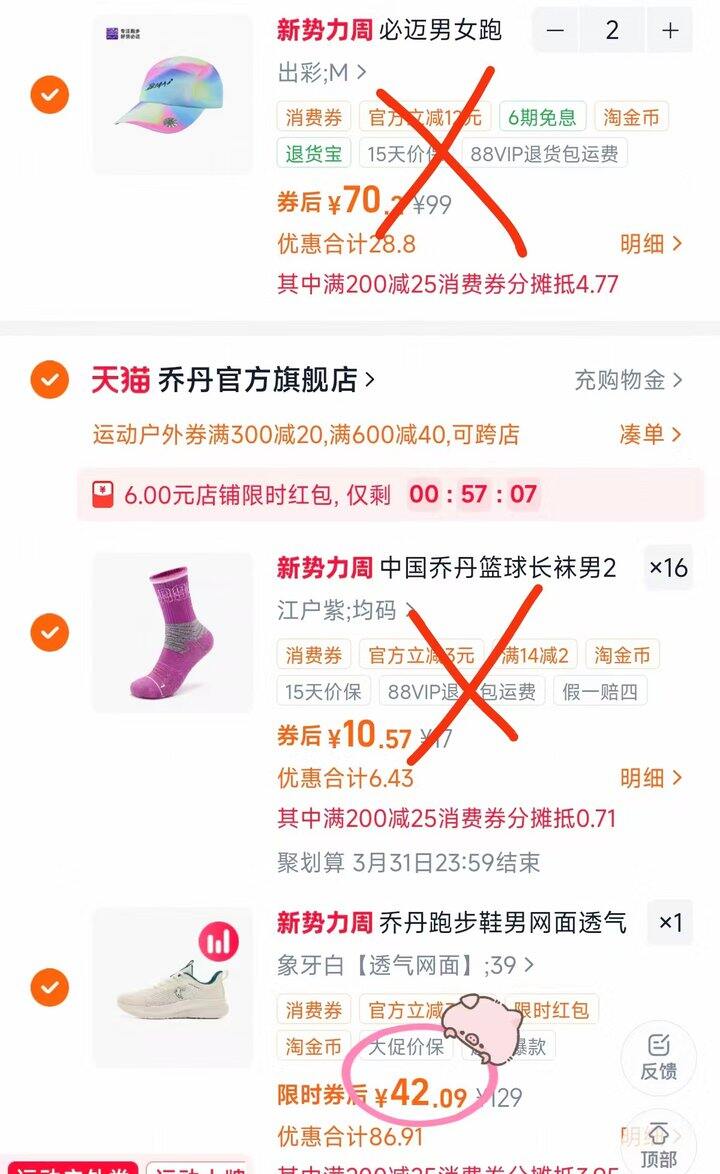Open the cap product image
The height and width of the screenshot is (1174, 720).
pyautogui.click(x=172, y=94)
